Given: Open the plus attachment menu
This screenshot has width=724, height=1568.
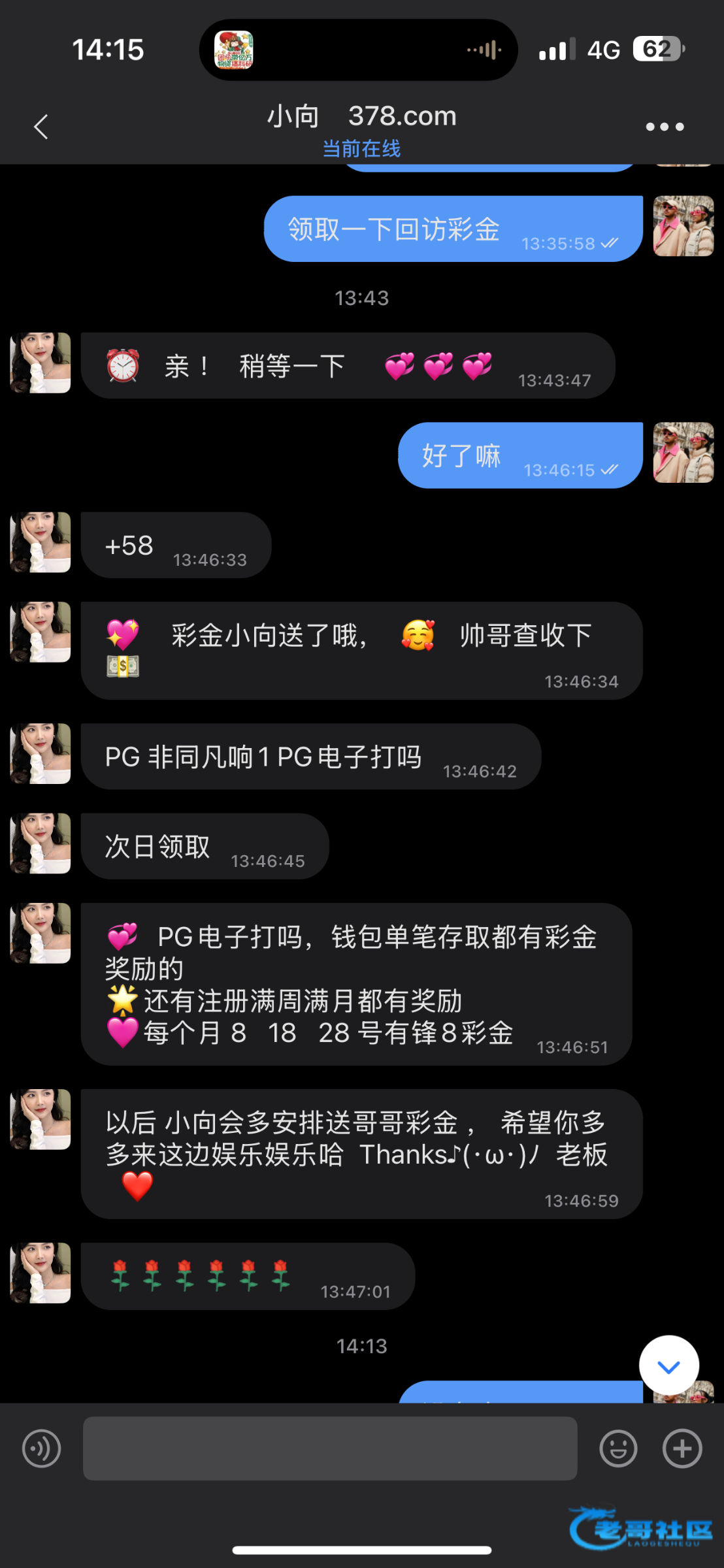Looking at the screenshot, I should (682, 1448).
